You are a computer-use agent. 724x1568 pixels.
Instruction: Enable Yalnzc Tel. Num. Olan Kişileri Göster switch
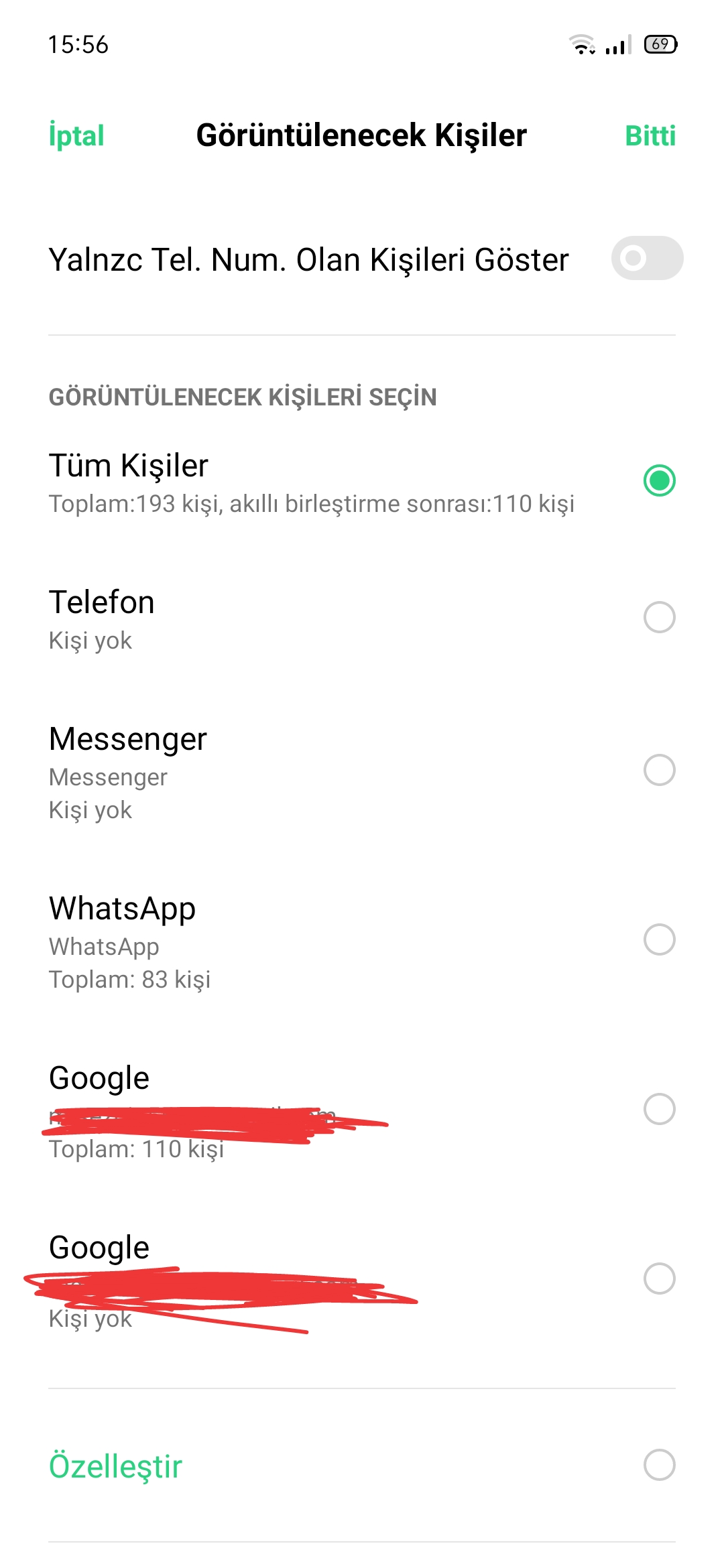pos(647,258)
